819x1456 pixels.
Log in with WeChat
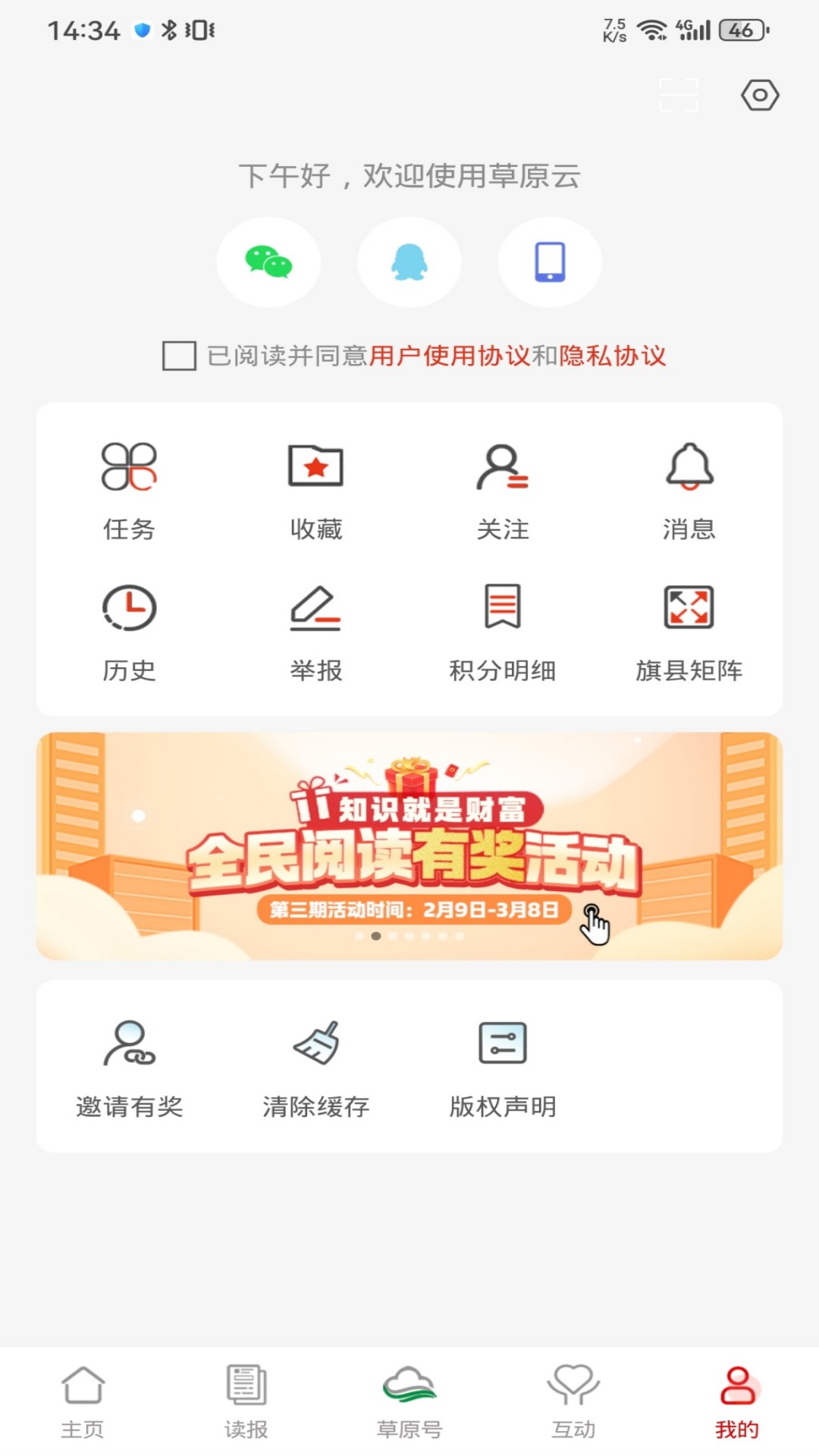click(268, 262)
